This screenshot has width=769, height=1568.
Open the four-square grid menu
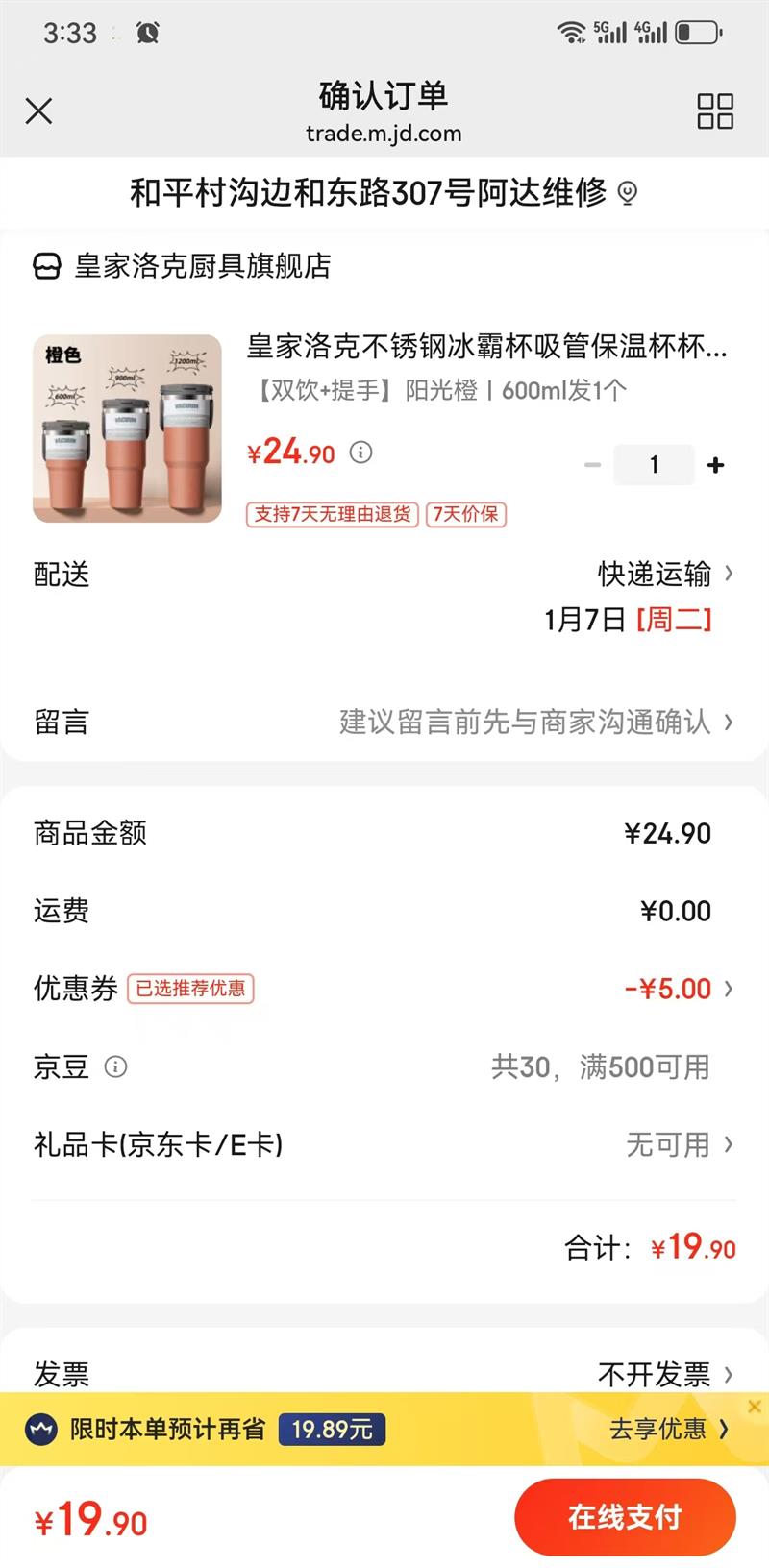coord(715,111)
